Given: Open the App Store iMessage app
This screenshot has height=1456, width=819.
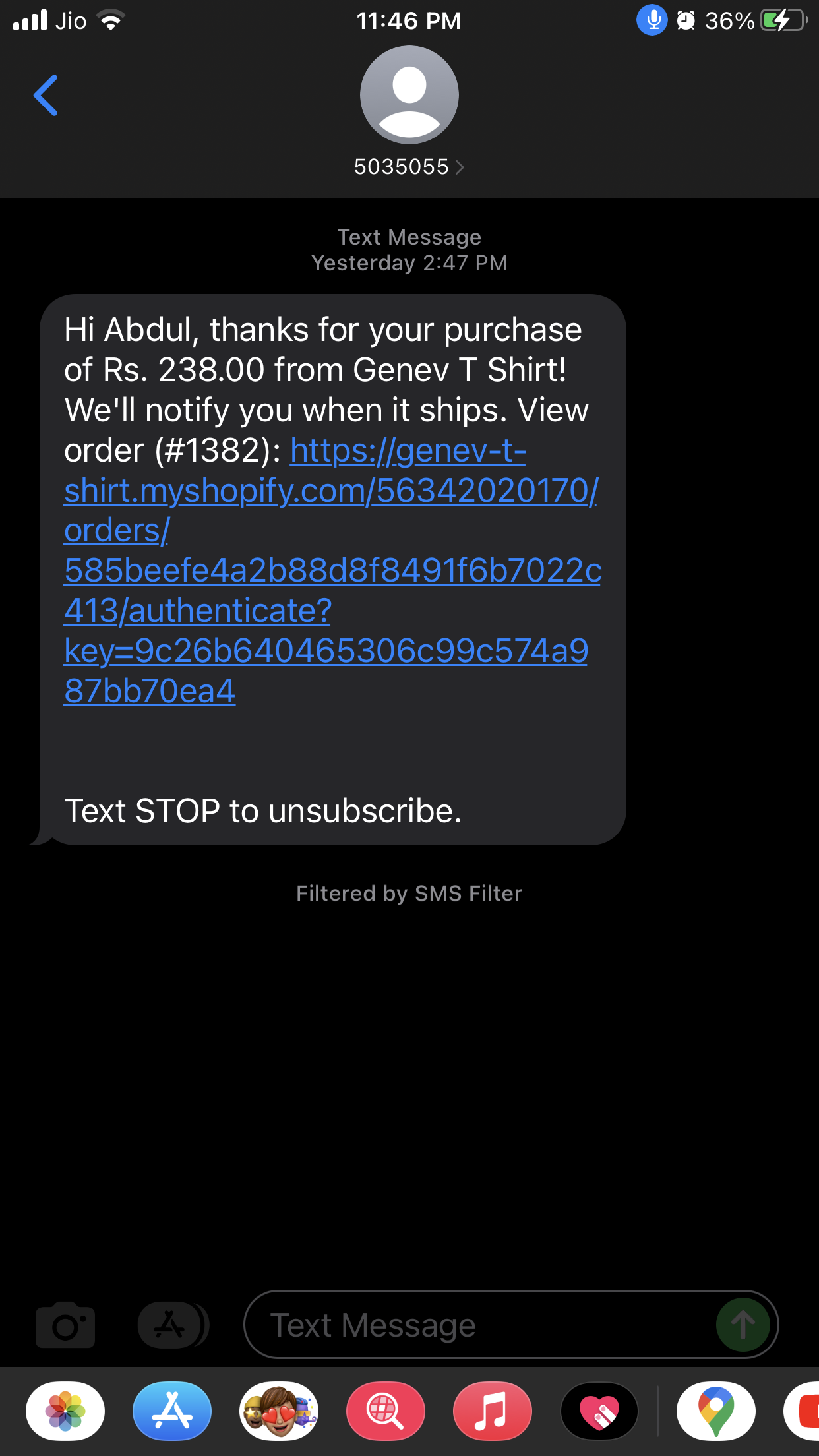Looking at the screenshot, I should click(172, 1412).
